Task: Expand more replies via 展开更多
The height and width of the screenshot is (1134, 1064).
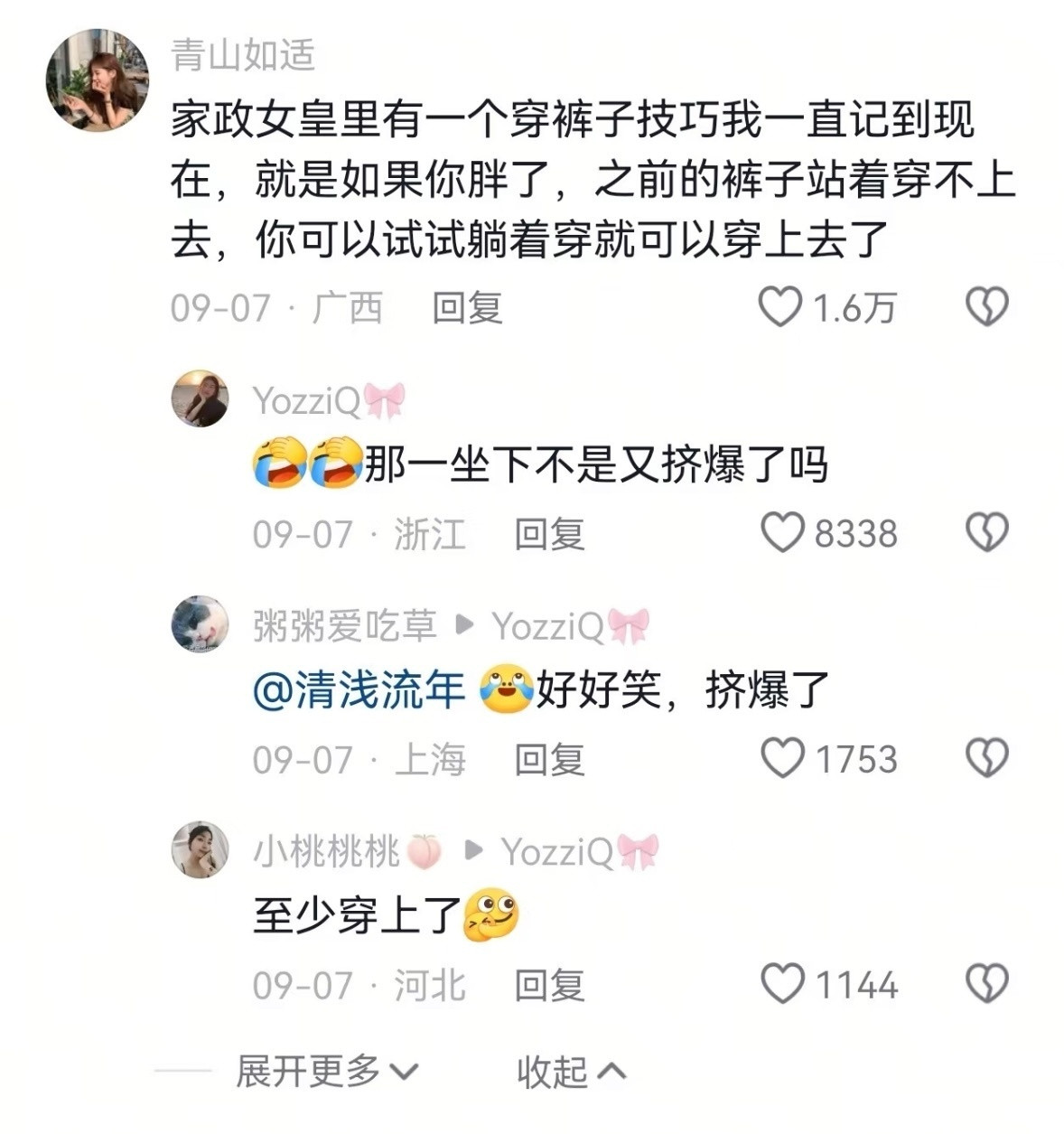Action: (x=303, y=1072)
